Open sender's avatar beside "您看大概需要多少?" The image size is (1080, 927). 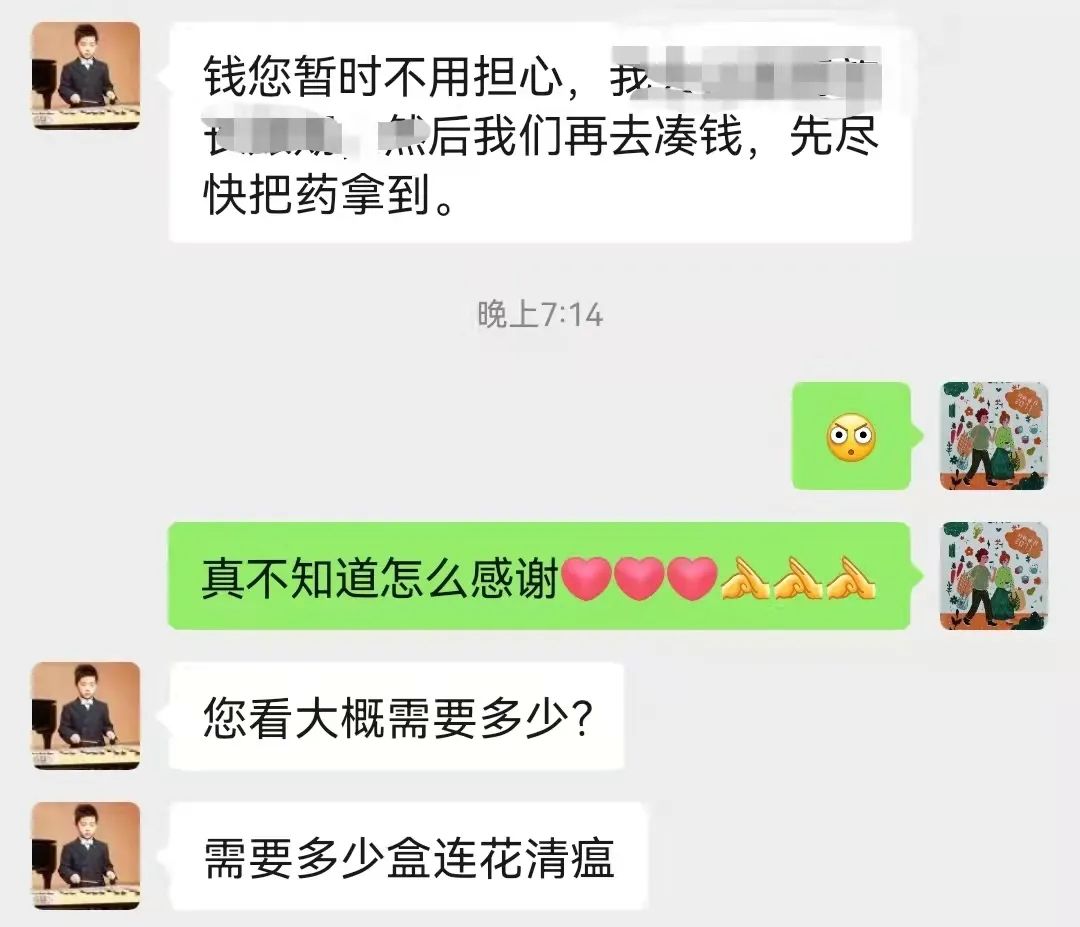point(86,716)
